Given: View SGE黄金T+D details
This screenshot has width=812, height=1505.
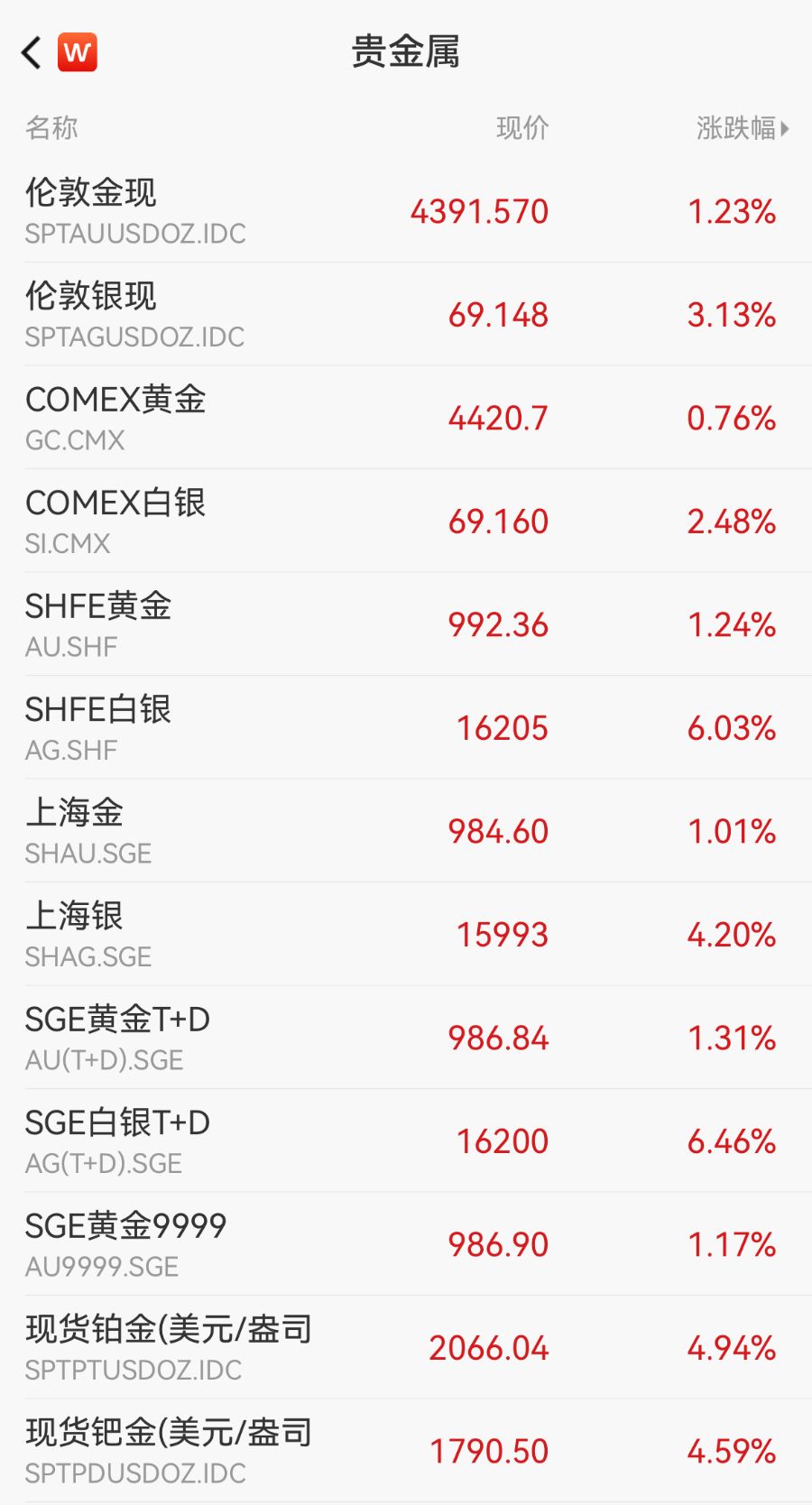Looking at the screenshot, I should coord(406,1037).
